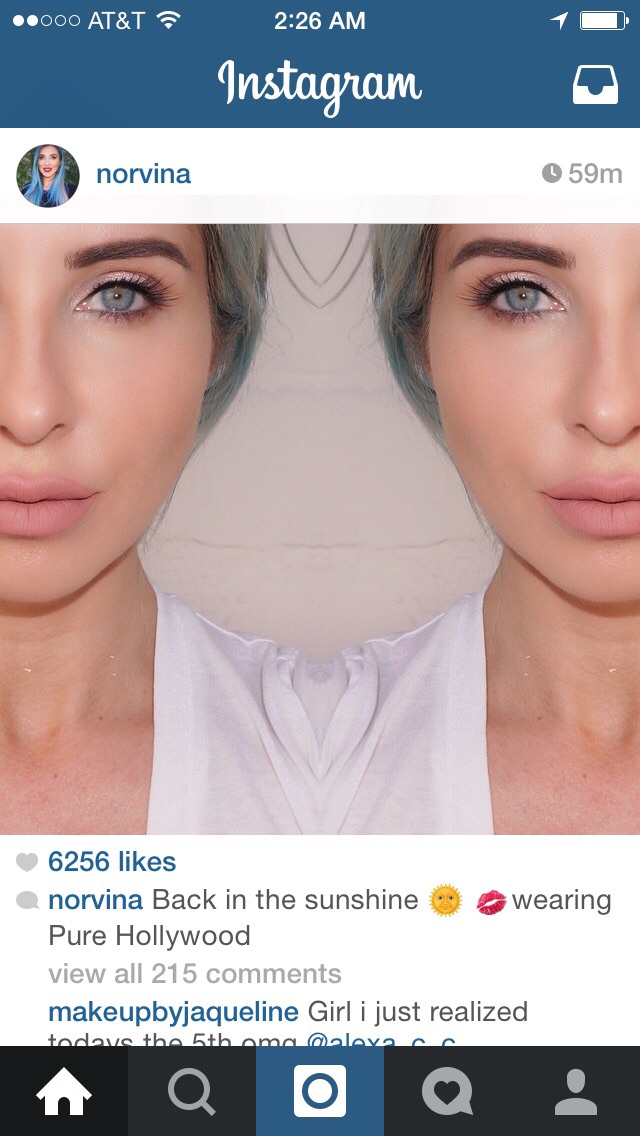This screenshot has width=640, height=1136.
Task: Switch to the Profile tab
Action: (x=575, y=1091)
